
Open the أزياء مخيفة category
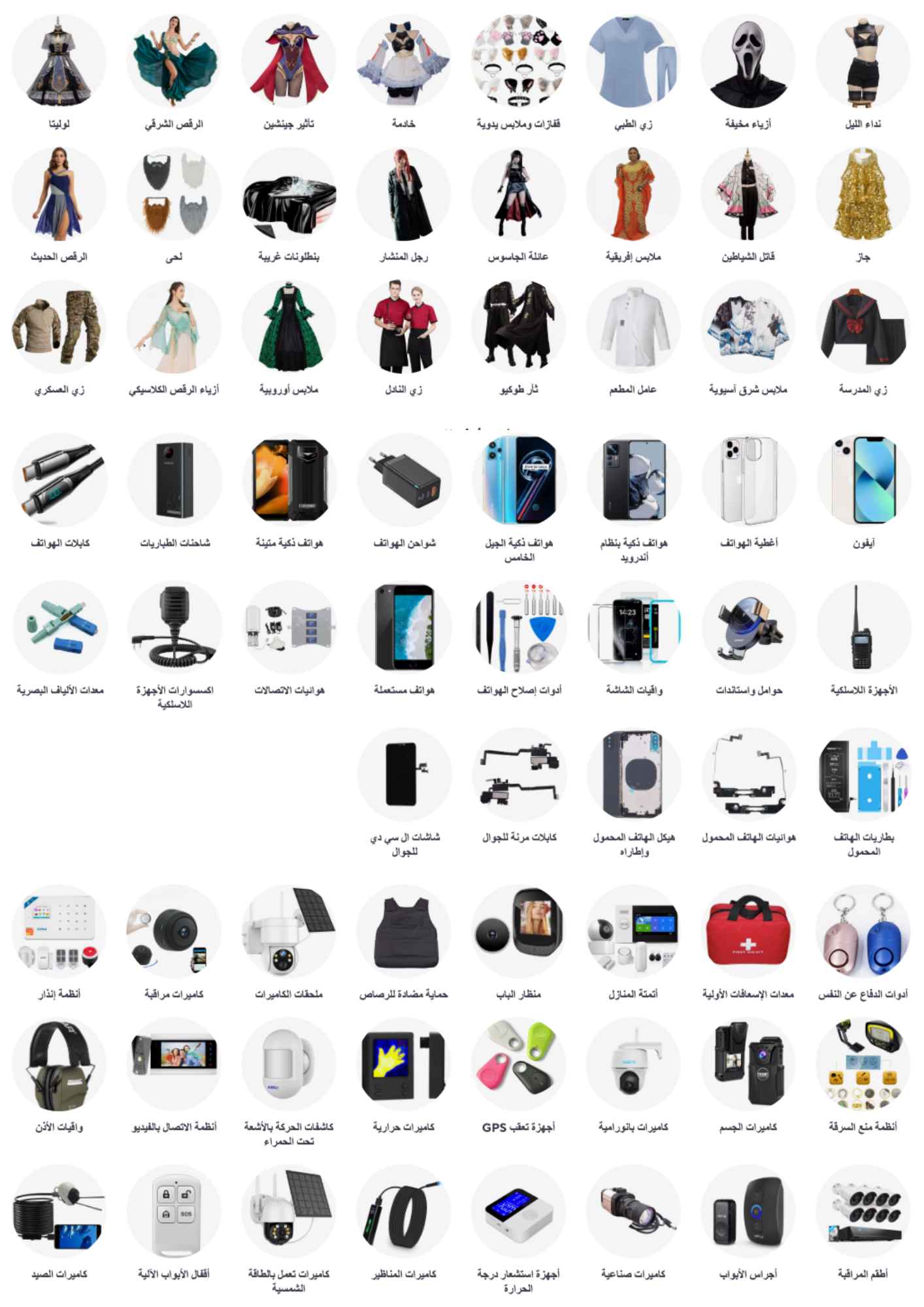click(x=748, y=62)
